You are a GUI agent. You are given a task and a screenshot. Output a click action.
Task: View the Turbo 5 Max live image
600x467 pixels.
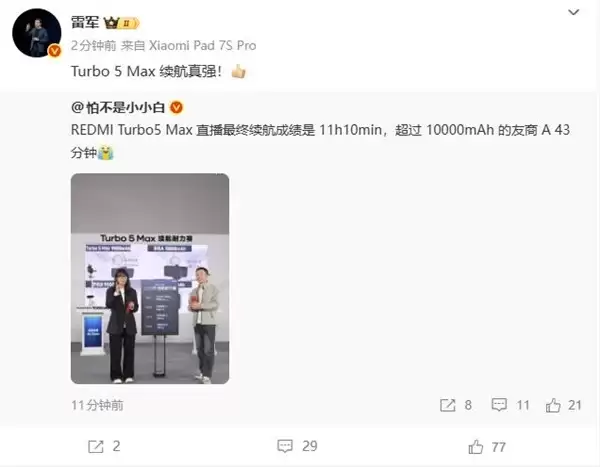[x=150, y=278]
